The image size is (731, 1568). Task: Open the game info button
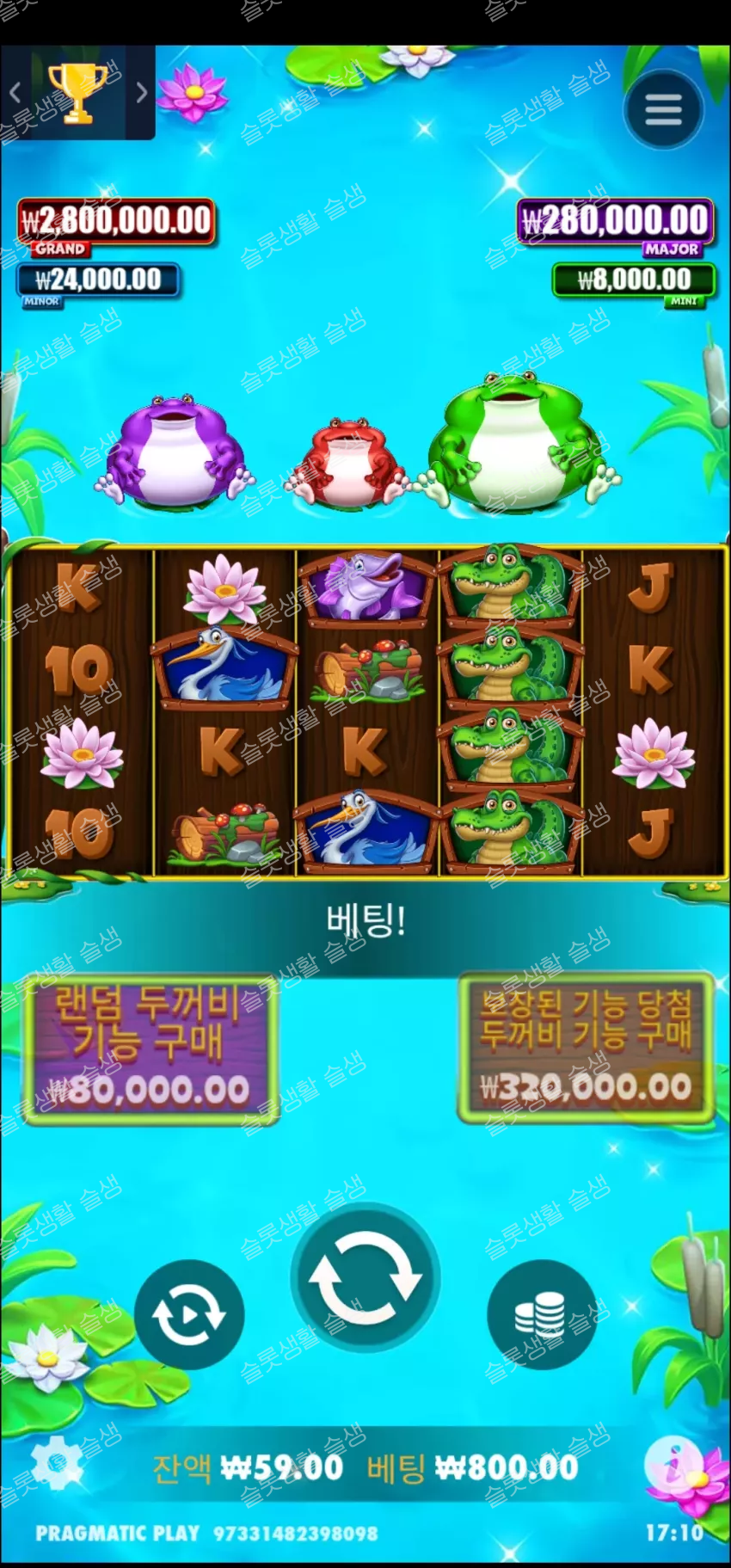(x=673, y=1465)
